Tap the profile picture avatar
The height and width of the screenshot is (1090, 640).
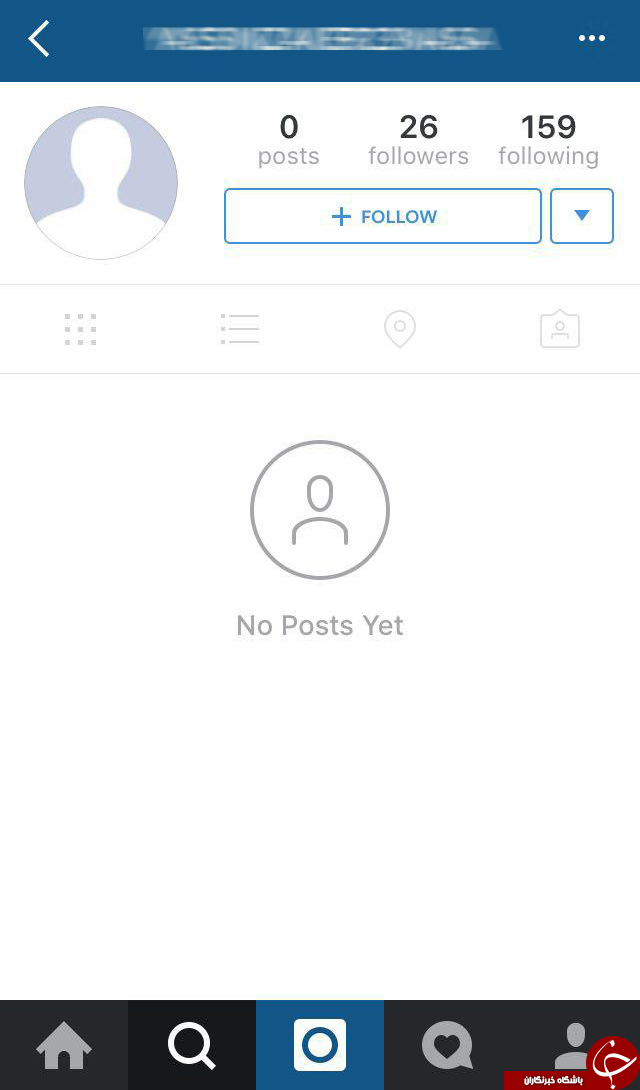[101, 183]
